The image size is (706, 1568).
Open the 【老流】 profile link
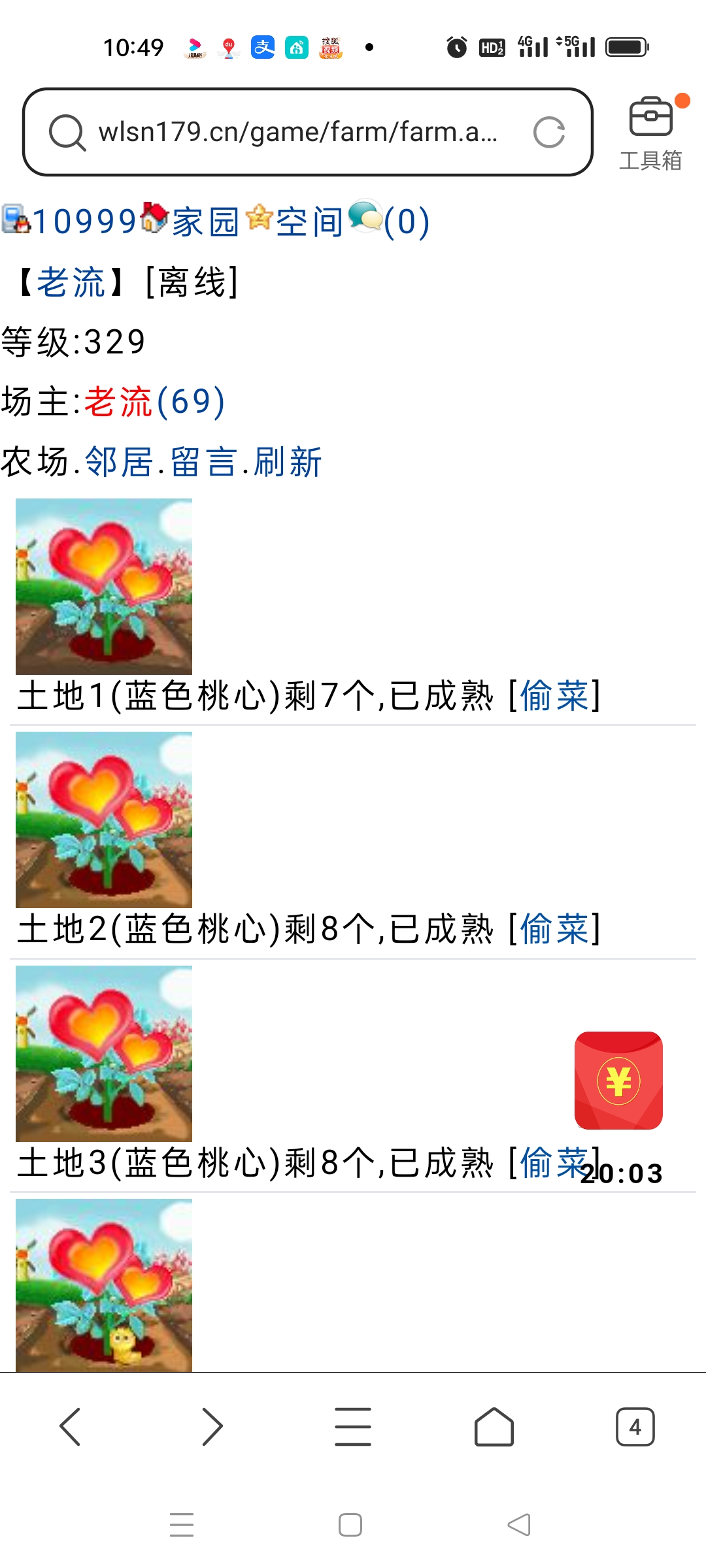coord(71,282)
